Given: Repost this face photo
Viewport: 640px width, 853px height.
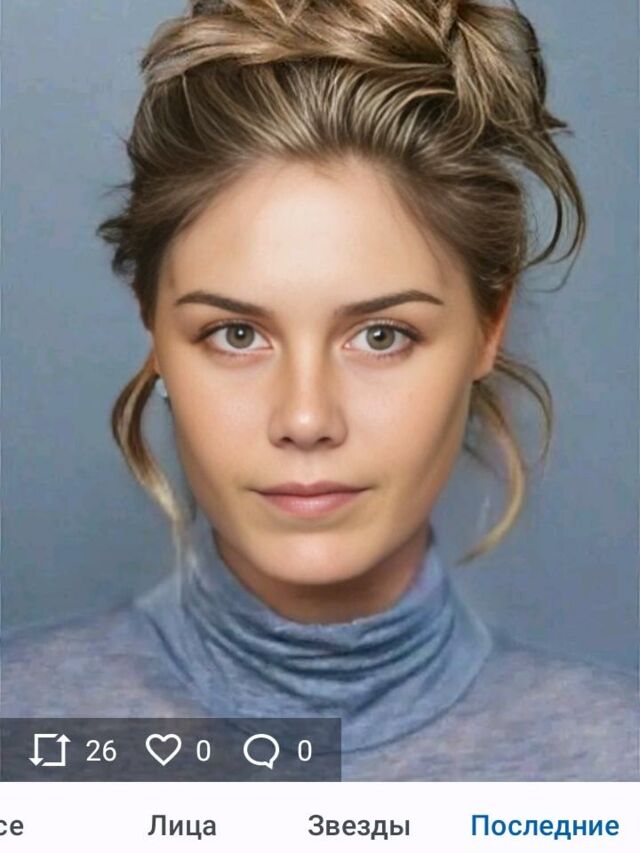Looking at the screenshot, I should [49, 750].
